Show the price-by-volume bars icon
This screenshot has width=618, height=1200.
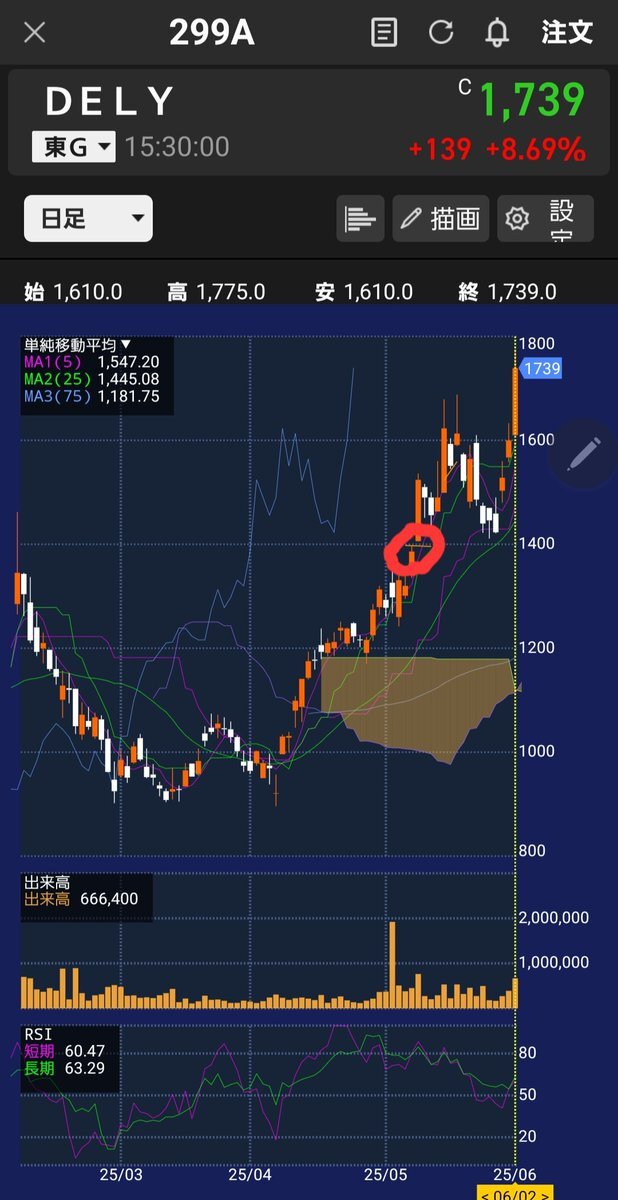tap(360, 218)
